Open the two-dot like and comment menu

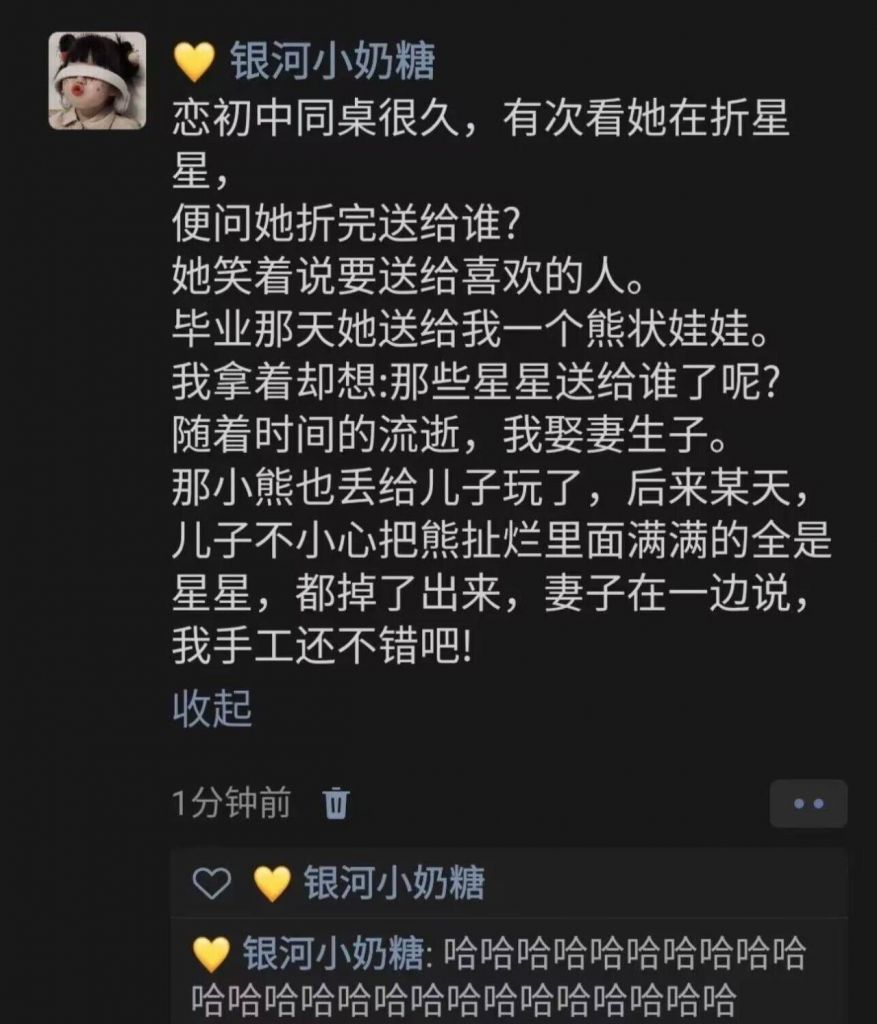tap(808, 803)
